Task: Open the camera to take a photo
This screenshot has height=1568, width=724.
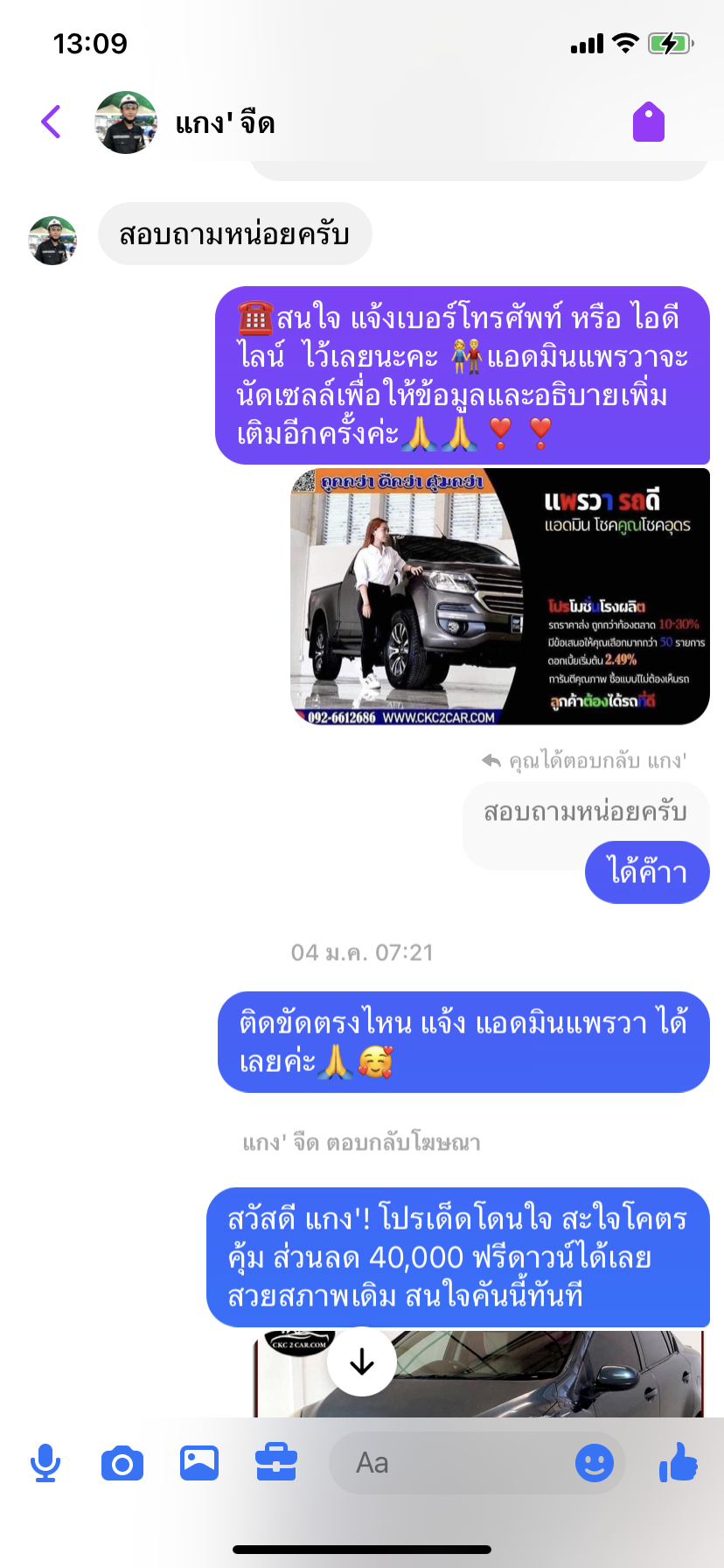Action: [122, 1463]
